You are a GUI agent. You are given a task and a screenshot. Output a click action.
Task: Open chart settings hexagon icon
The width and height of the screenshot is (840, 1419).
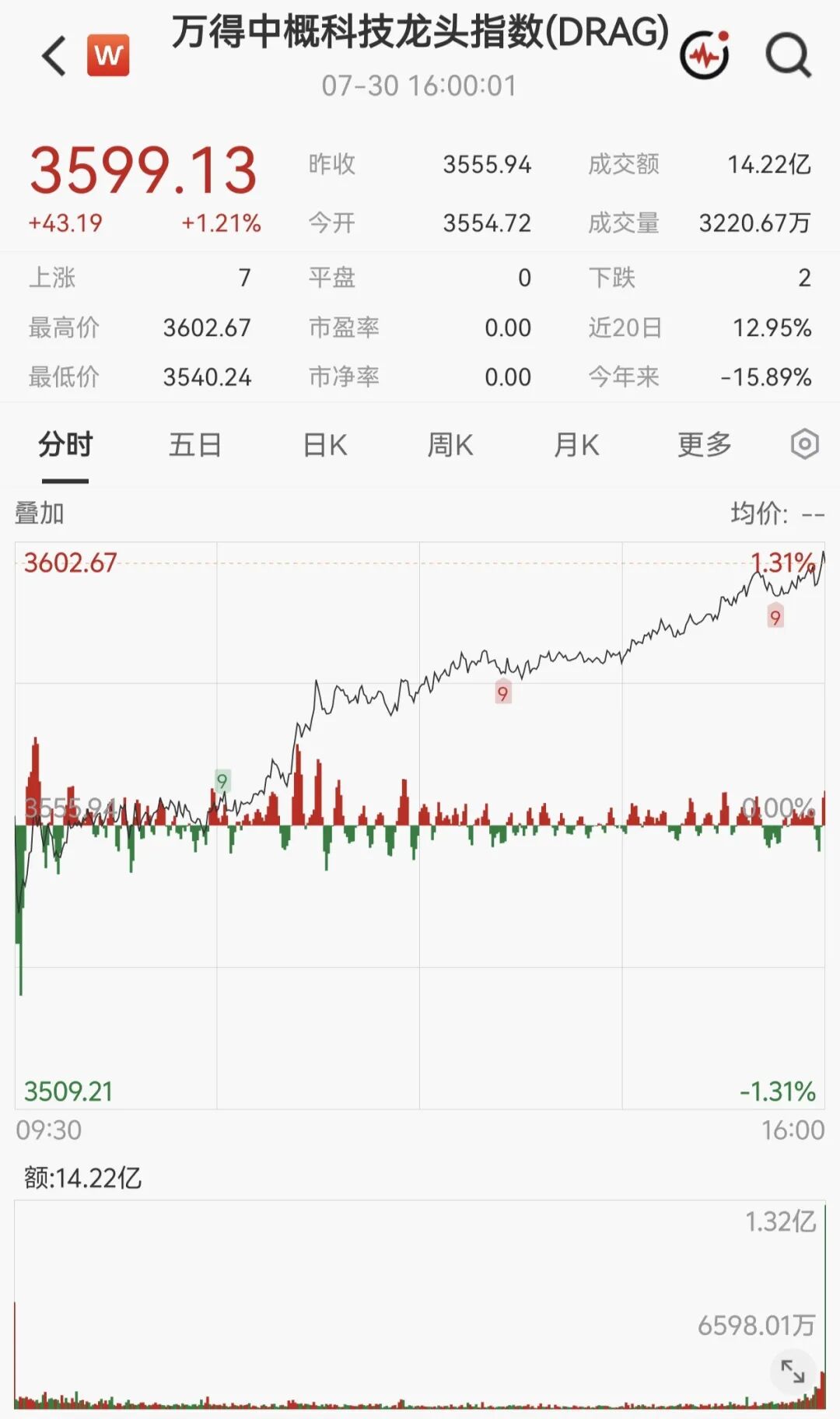coord(805,445)
